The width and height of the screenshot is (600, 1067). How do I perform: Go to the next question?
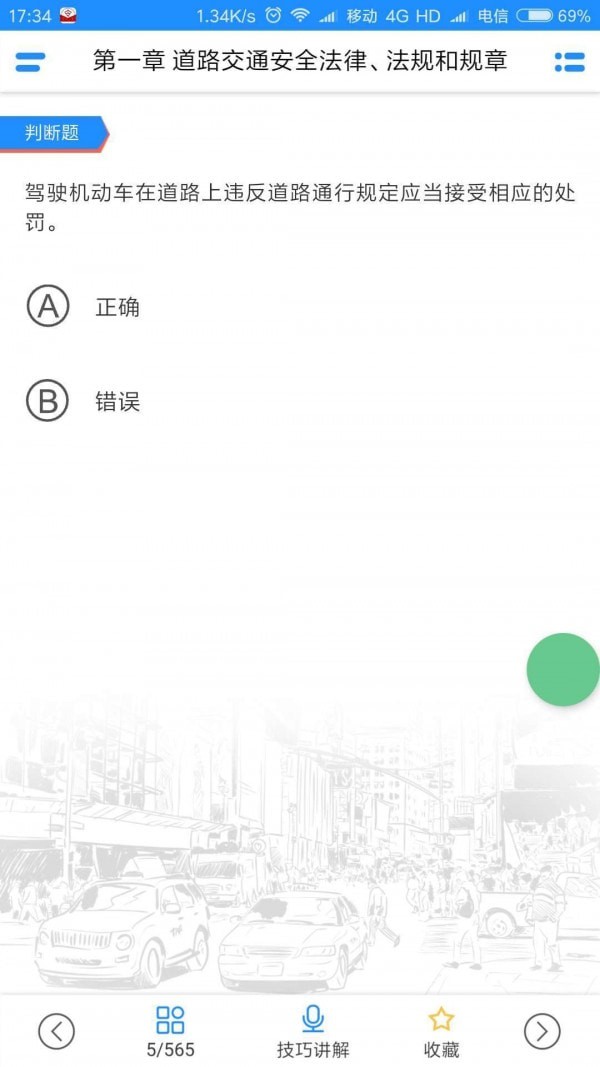tap(542, 1030)
